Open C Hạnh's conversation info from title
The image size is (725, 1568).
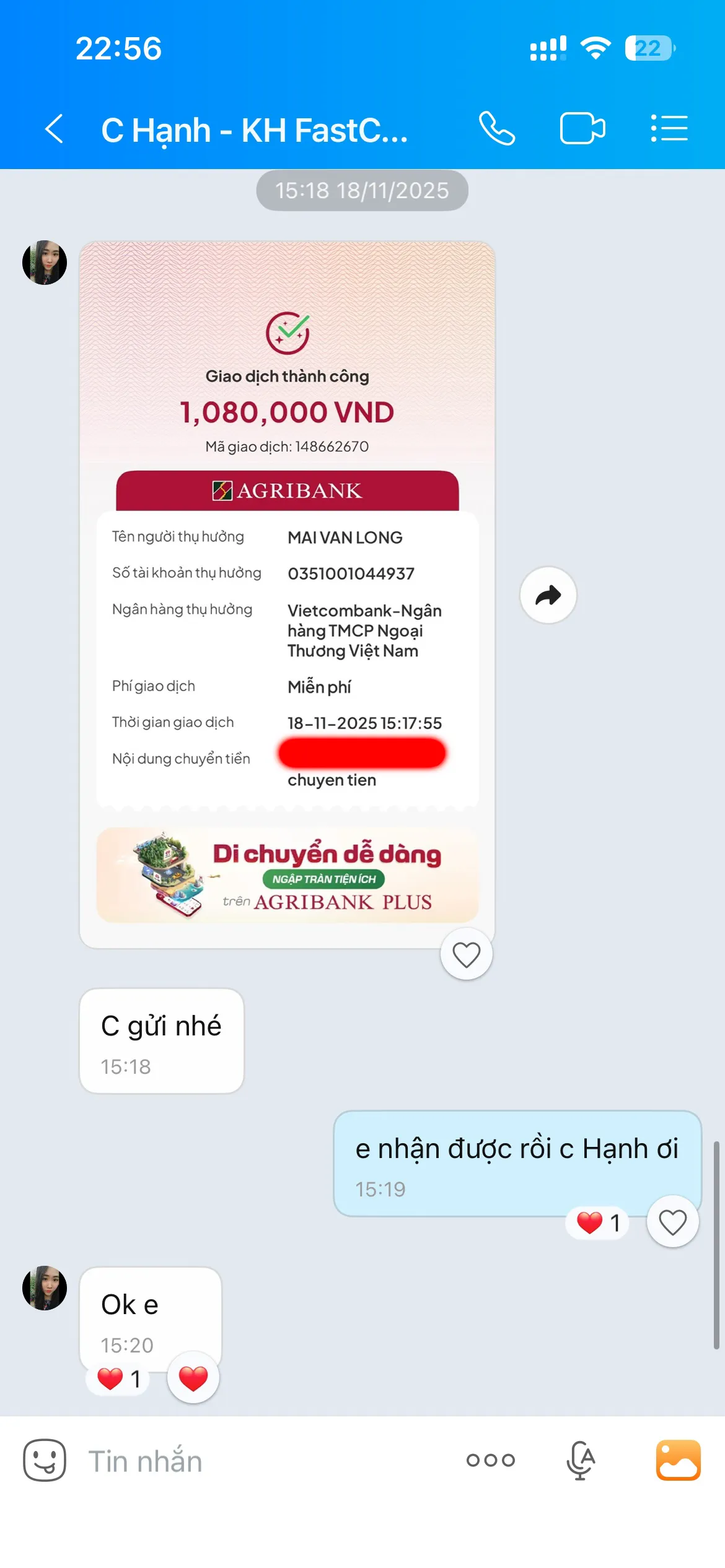pyautogui.click(x=254, y=130)
